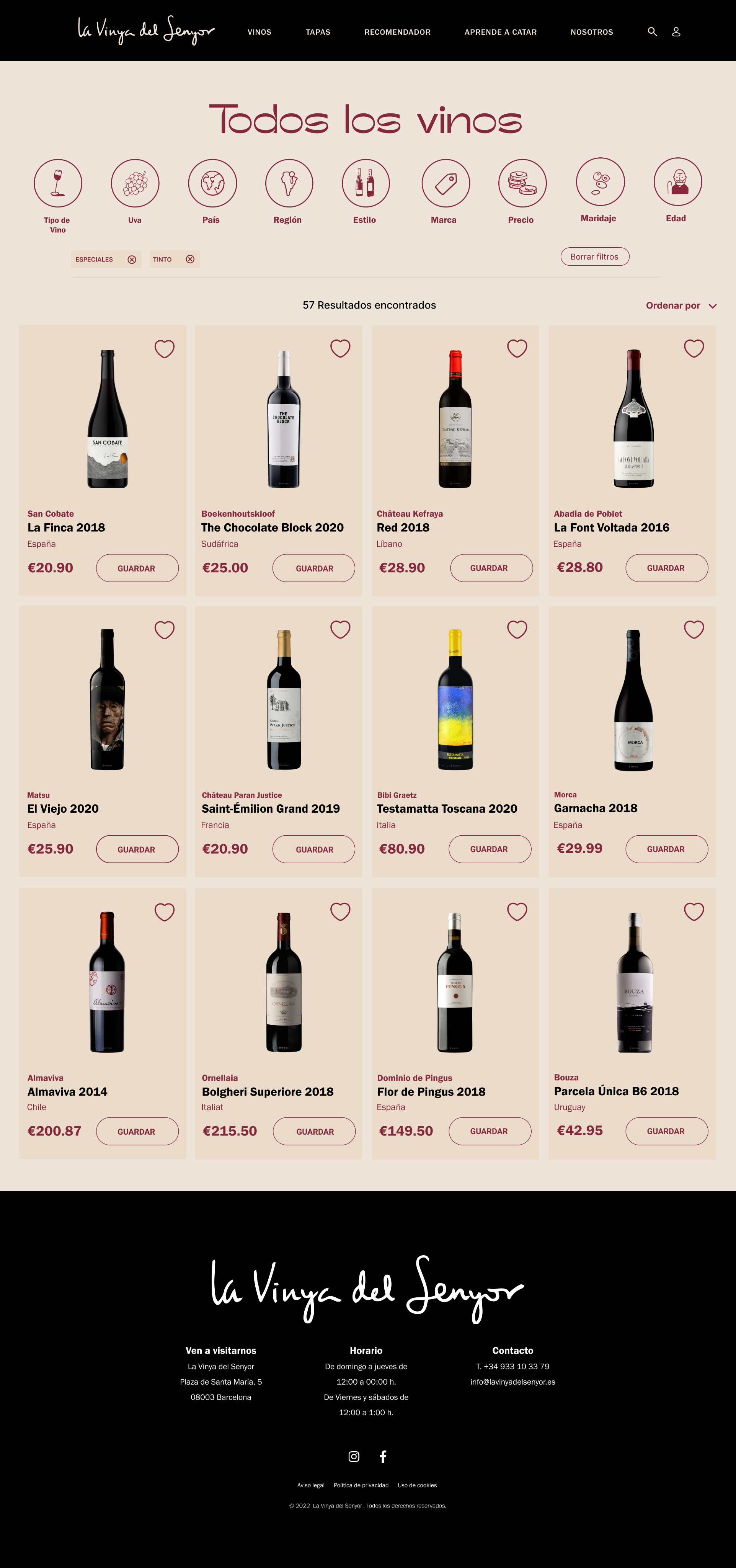Image resolution: width=736 pixels, height=1568 pixels.
Task: Go to the TAPAS section
Action: 318,32
